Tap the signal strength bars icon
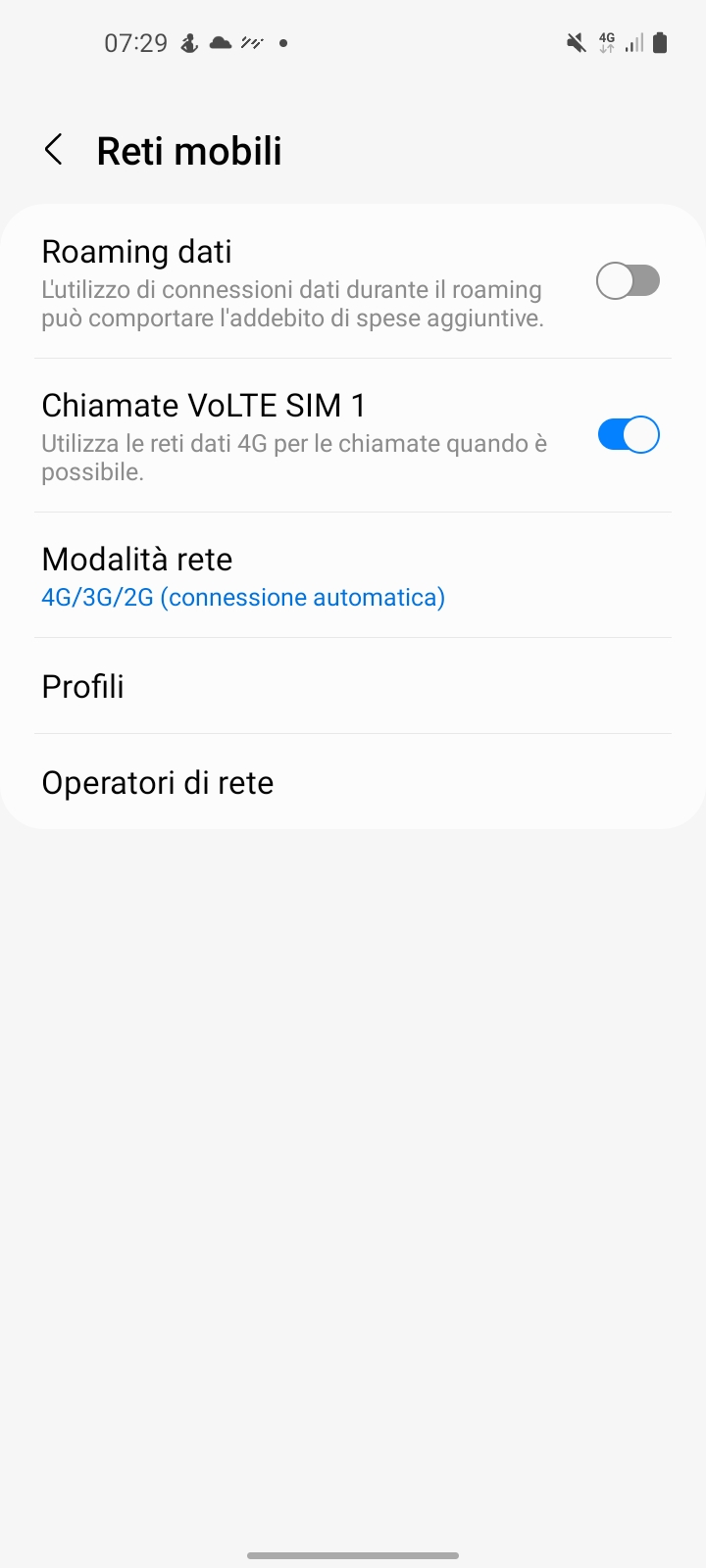Screen dimensions: 706x1568 tap(632, 42)
